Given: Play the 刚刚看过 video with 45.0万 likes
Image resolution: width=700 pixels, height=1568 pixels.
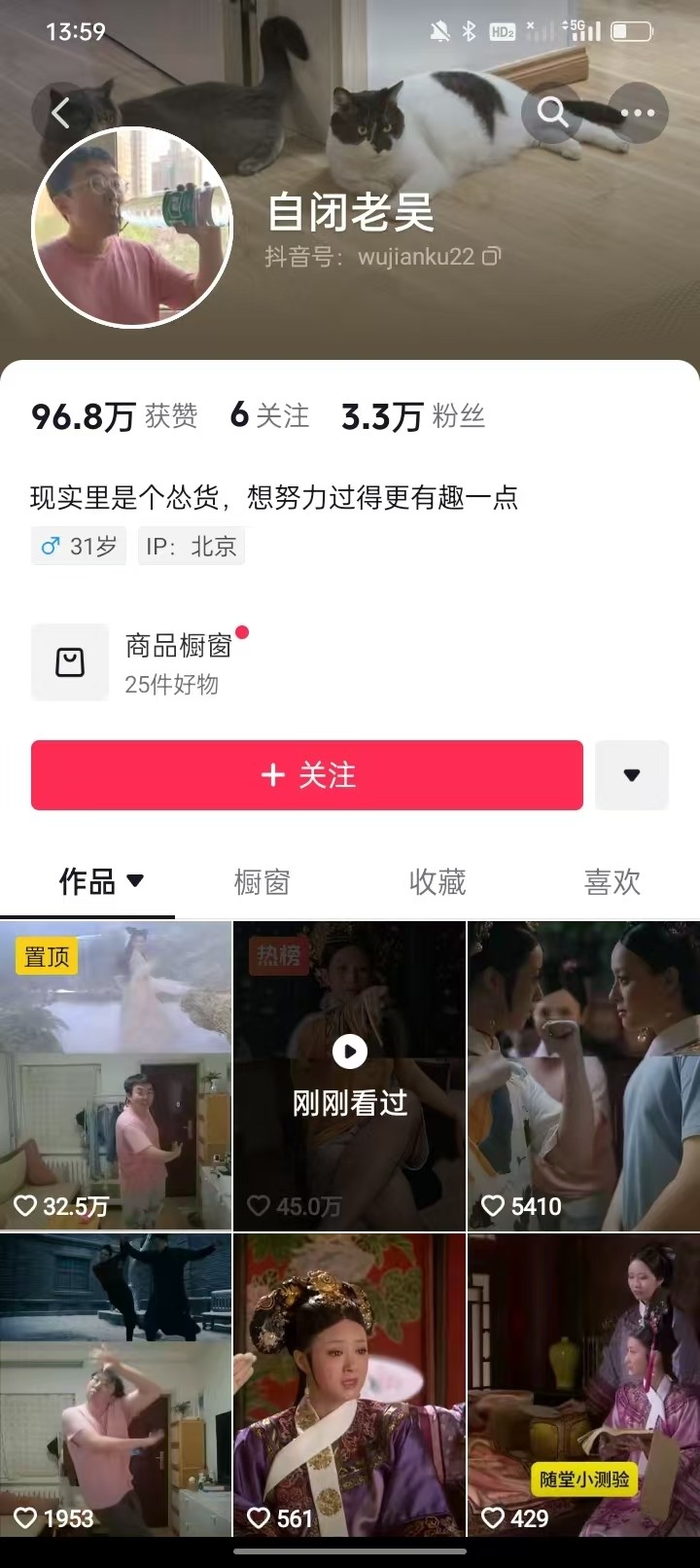Looking at the screenshot, I should point(349,1076).
